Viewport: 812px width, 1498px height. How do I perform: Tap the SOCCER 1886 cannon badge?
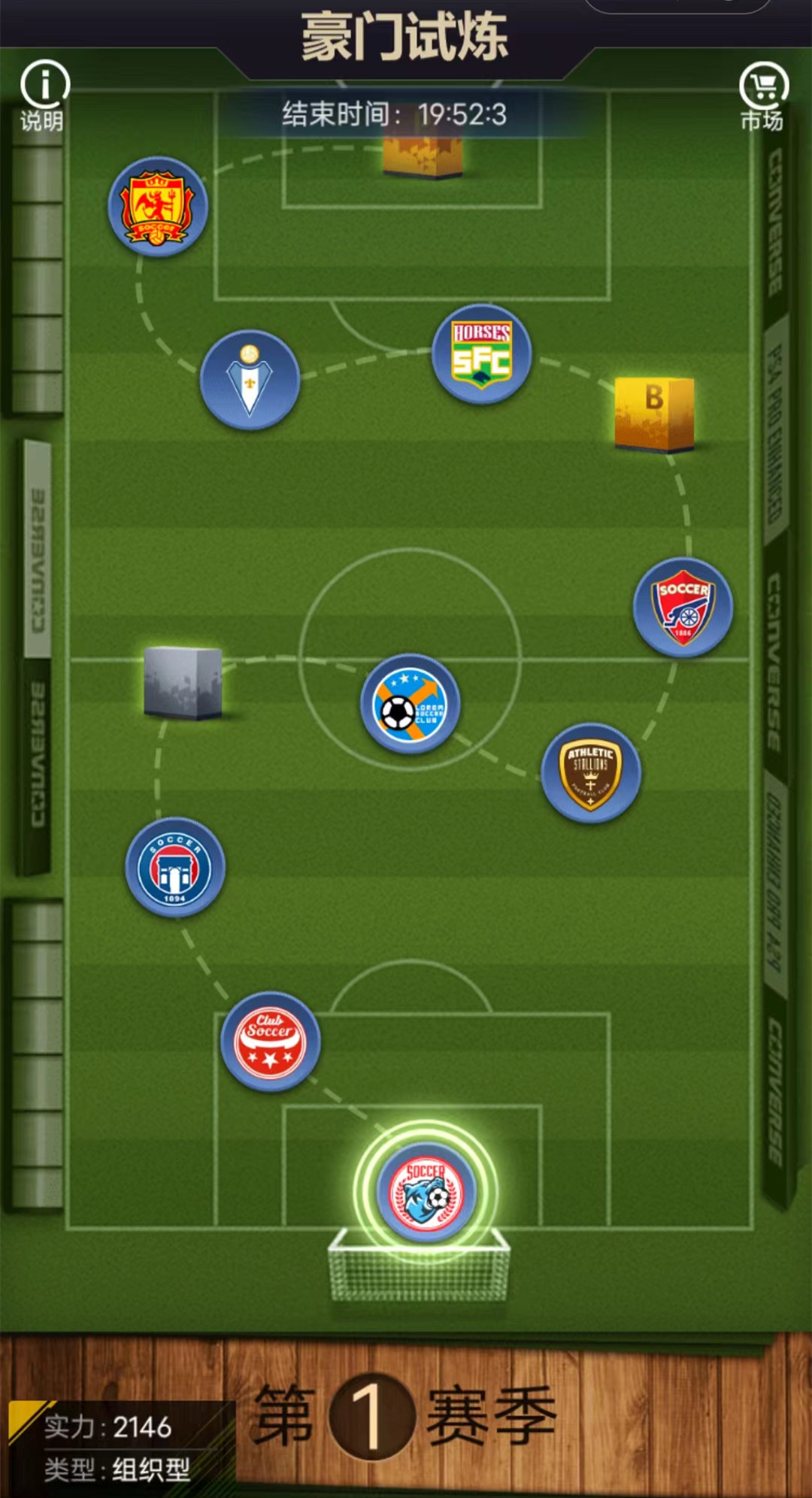point(683,607)
